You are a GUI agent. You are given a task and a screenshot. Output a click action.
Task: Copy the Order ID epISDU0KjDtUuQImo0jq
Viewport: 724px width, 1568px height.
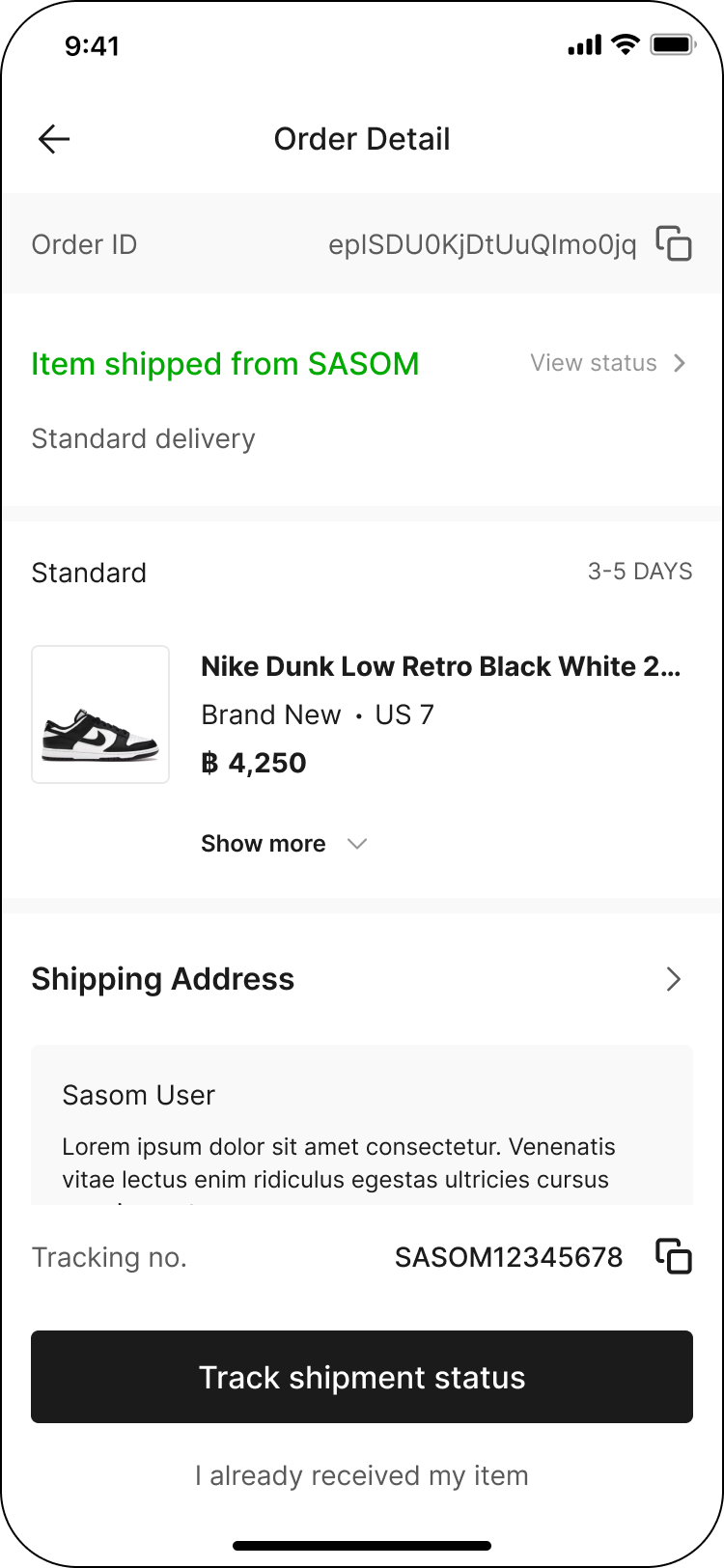pyautogui.click(x=482, y=244)
